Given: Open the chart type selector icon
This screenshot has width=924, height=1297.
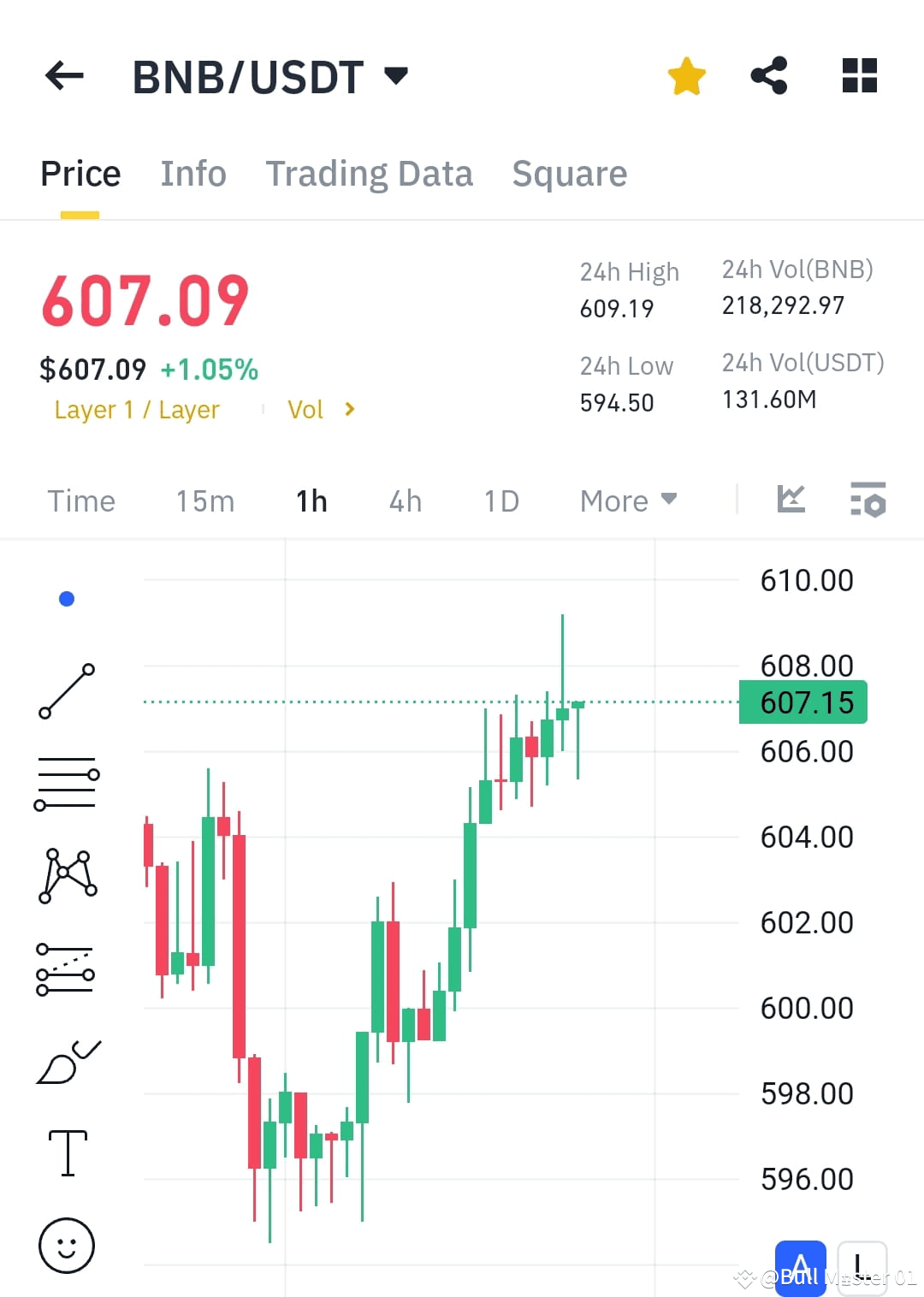Looking at the screenshot, I should [x=790, y=500].
